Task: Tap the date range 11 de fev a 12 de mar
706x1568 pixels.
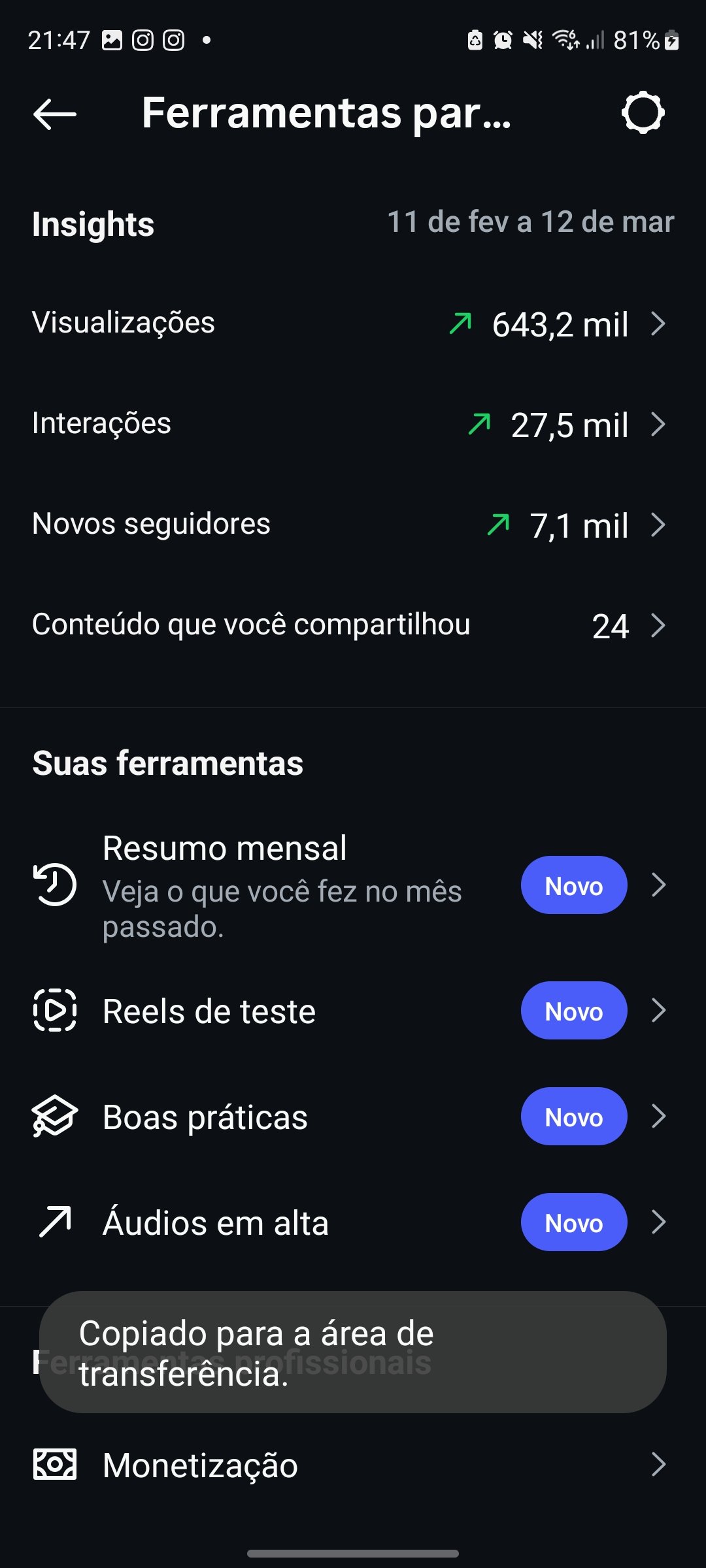Action: tap(530, 222)
